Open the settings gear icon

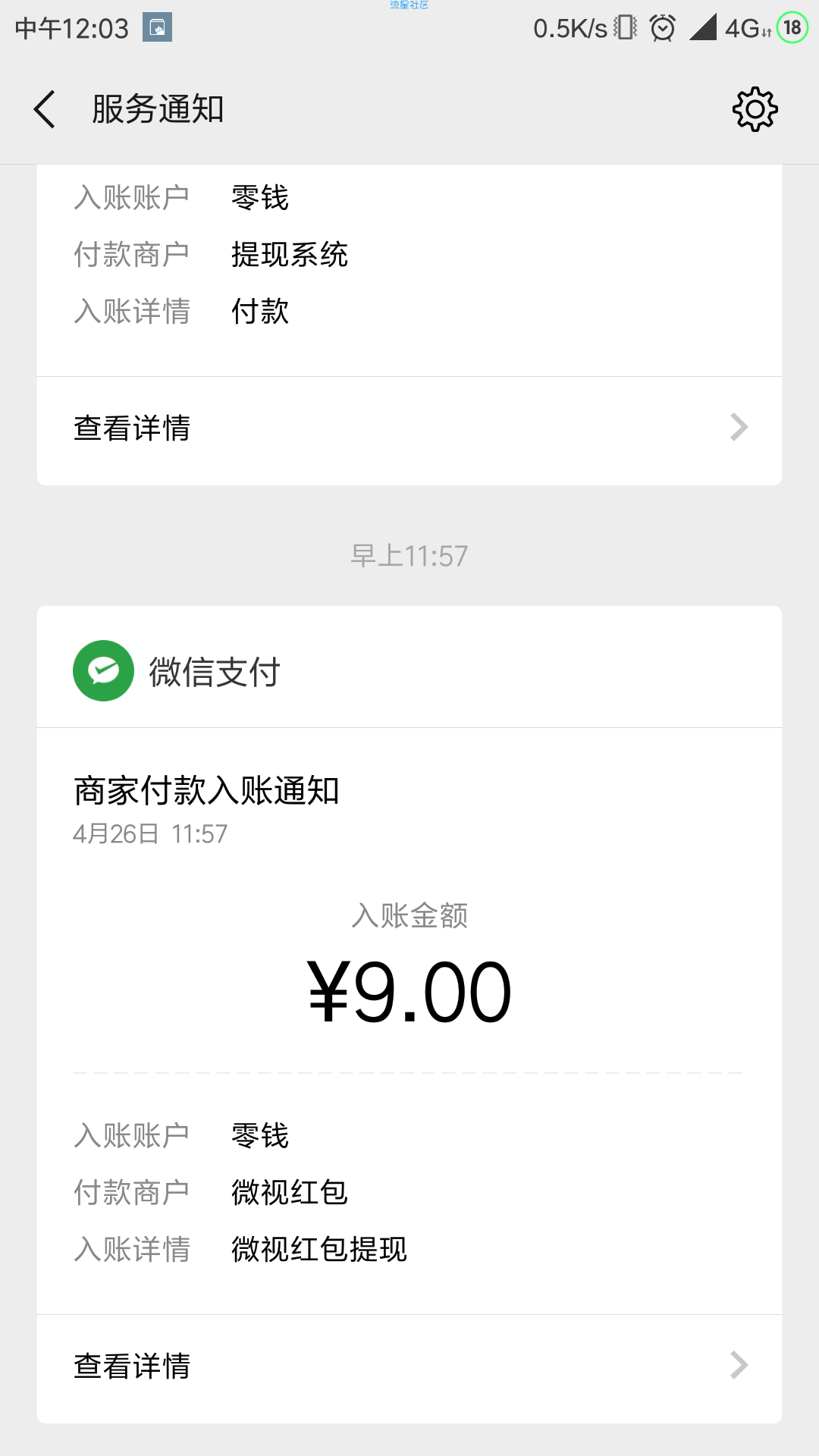[755, 109]
